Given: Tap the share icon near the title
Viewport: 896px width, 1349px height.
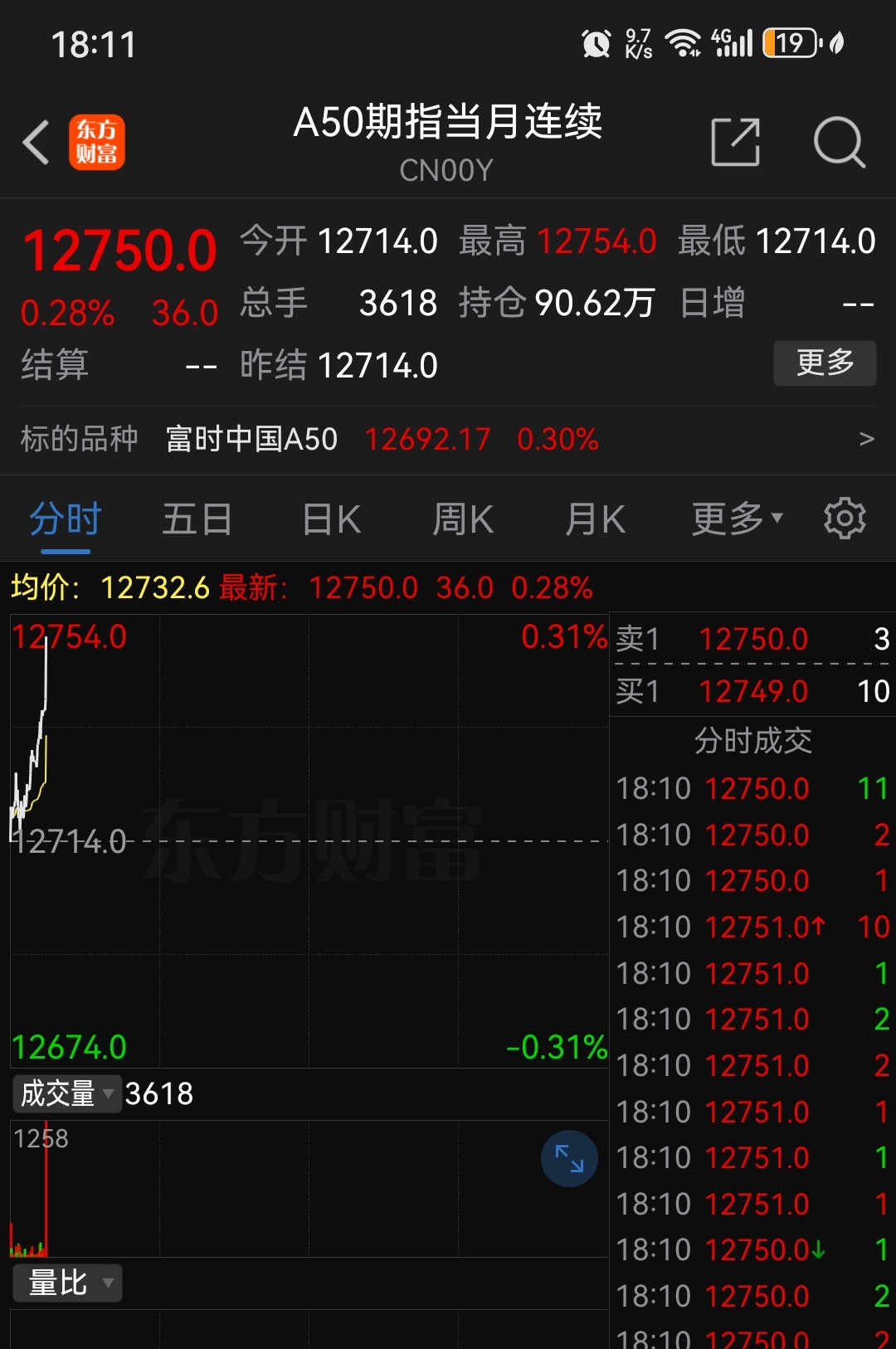Looking at the screenshot, I should [733, 142].
